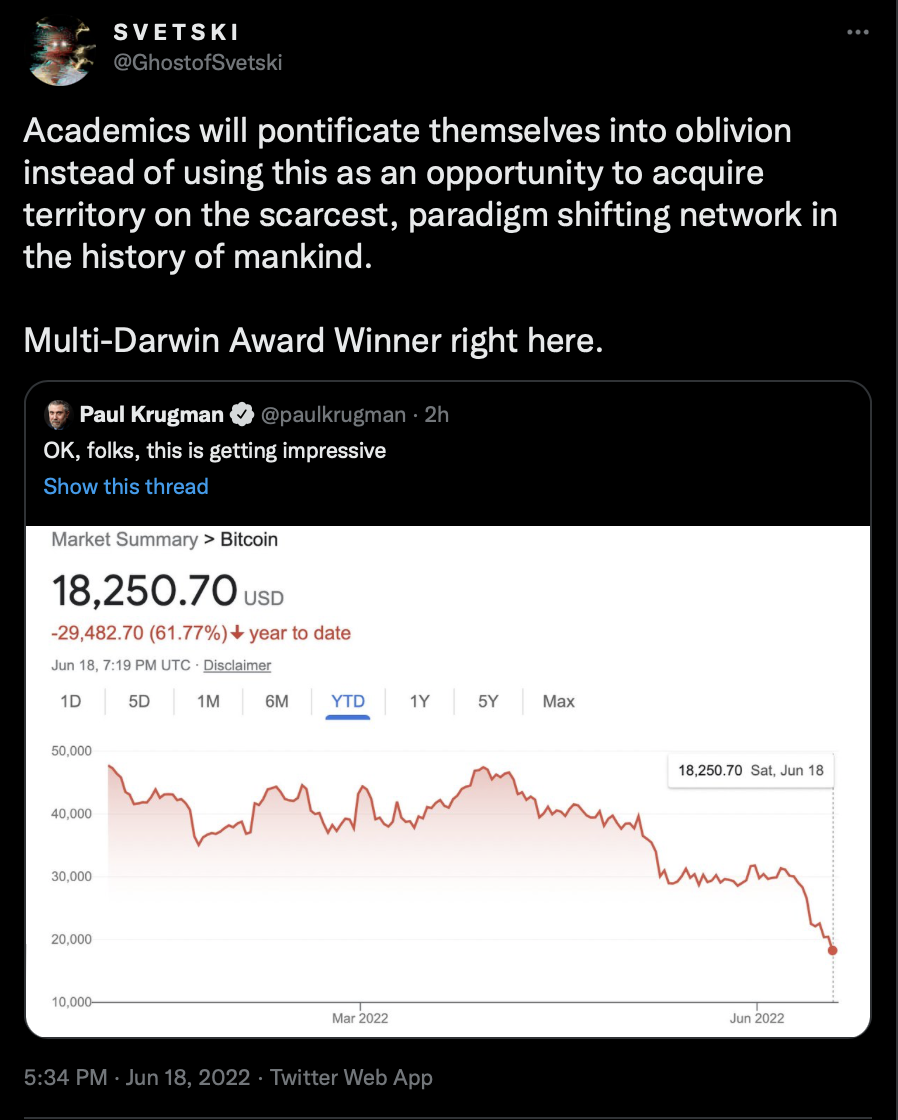Open the Disclaimer link
This screenshot has width=898, height=1120.
click(237, 665)
